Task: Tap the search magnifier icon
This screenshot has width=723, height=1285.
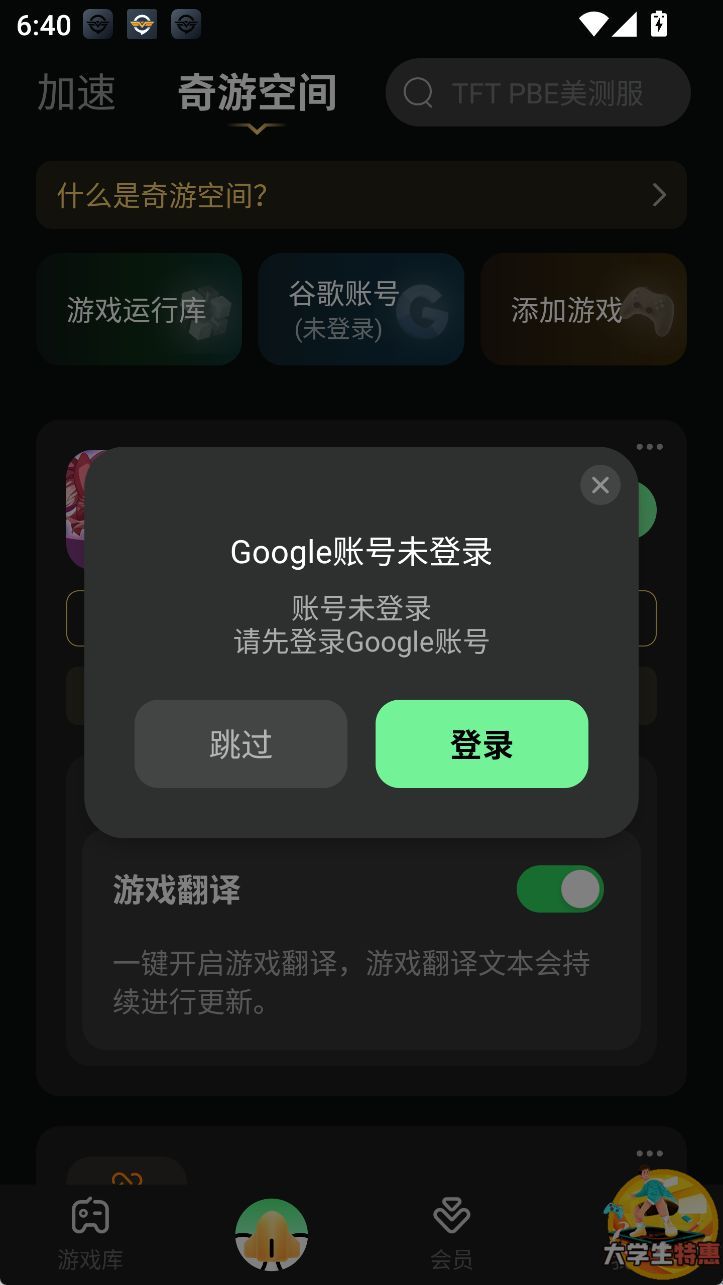Action: tap(417, 92)
